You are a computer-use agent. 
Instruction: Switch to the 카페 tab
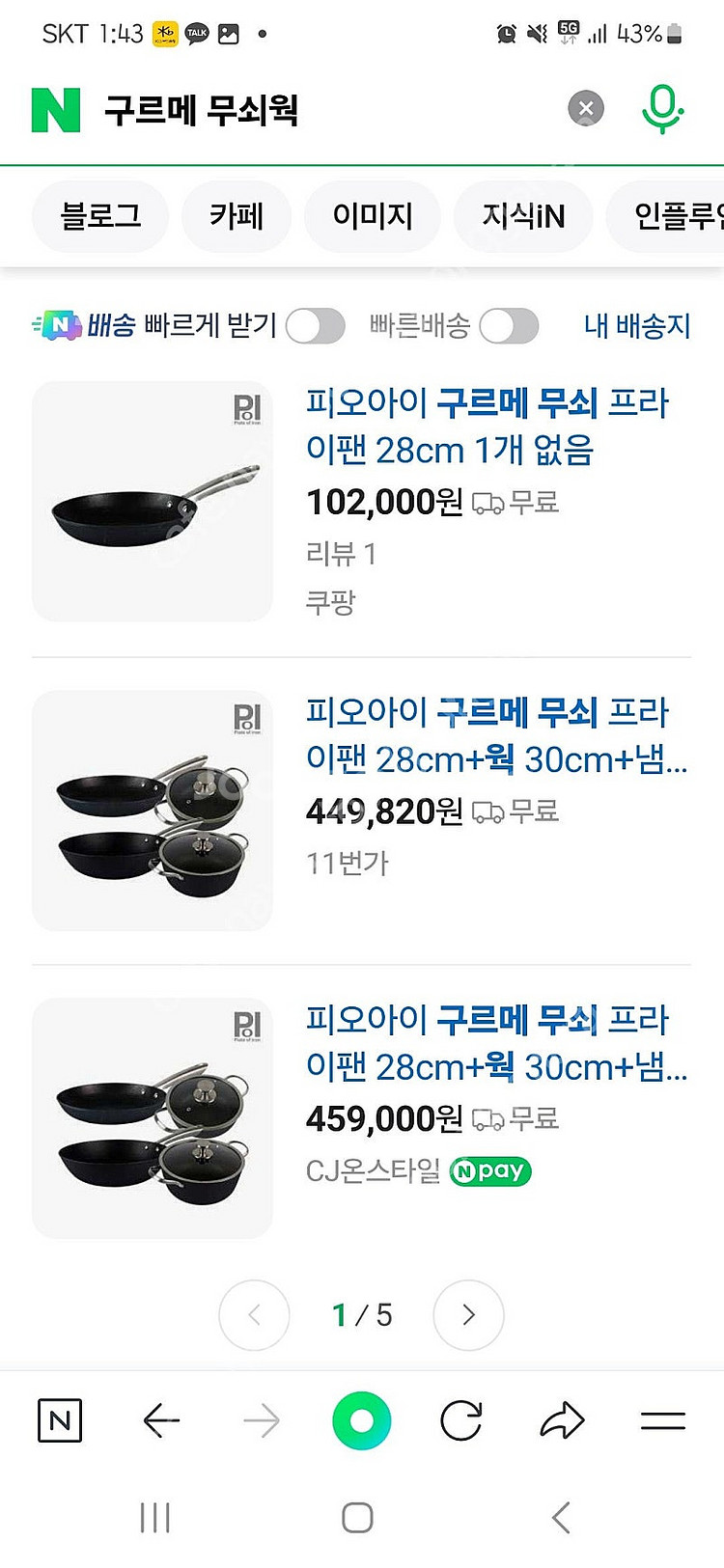237,216
